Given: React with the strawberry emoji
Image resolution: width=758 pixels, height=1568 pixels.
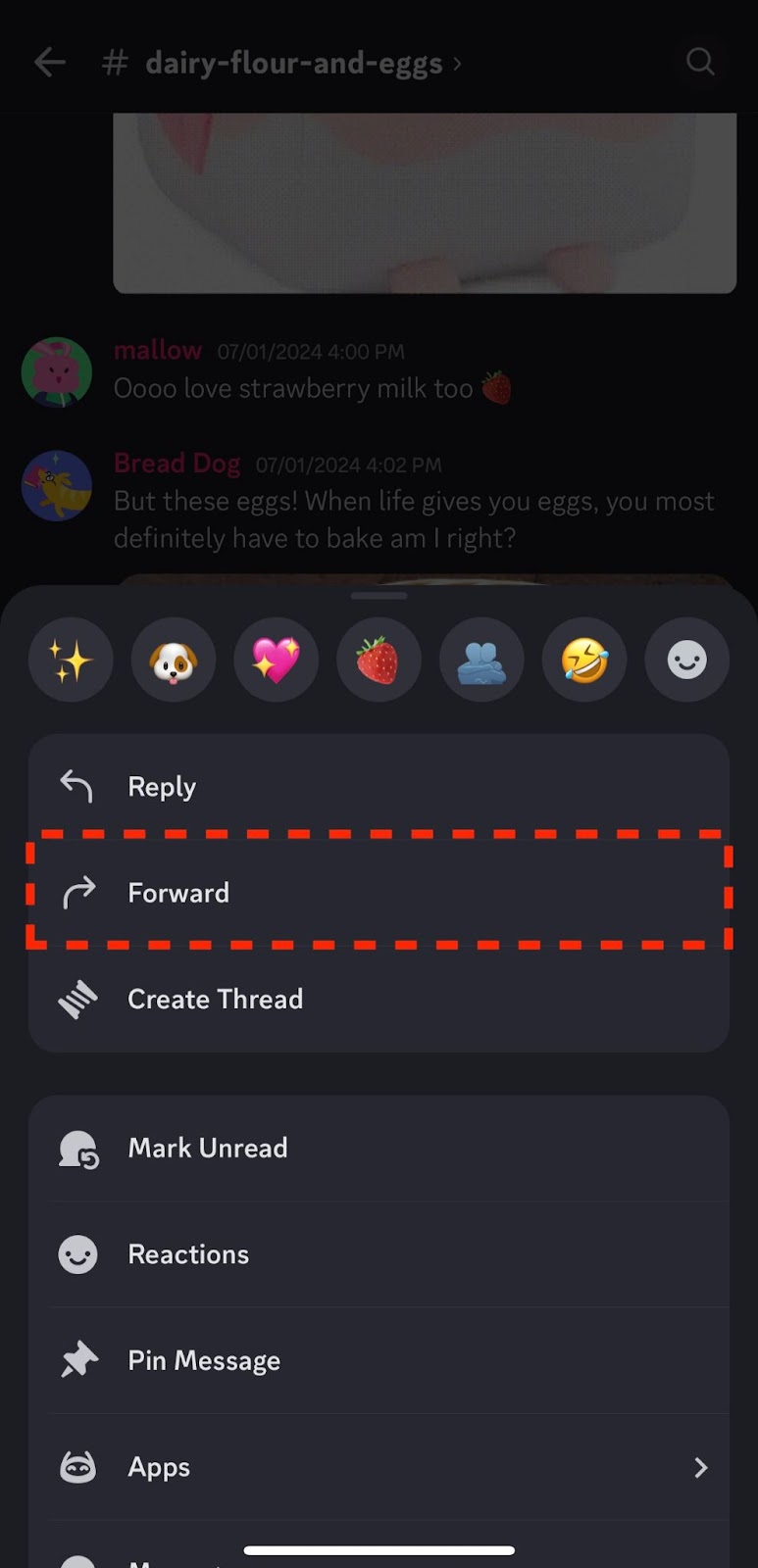Looking at the screenshot, I should tap(379, 660).
